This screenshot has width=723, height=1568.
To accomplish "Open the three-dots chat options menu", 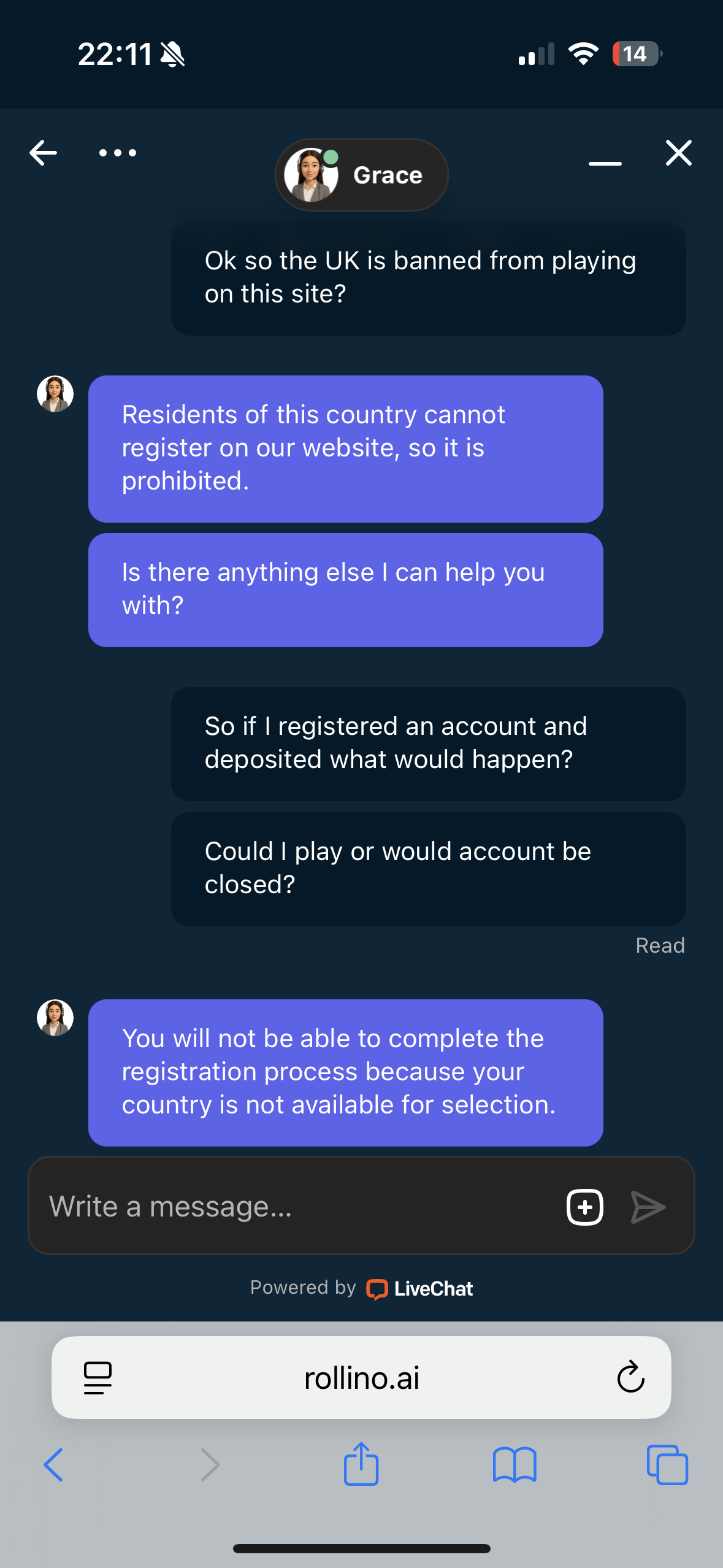I will tap(118, 153).
